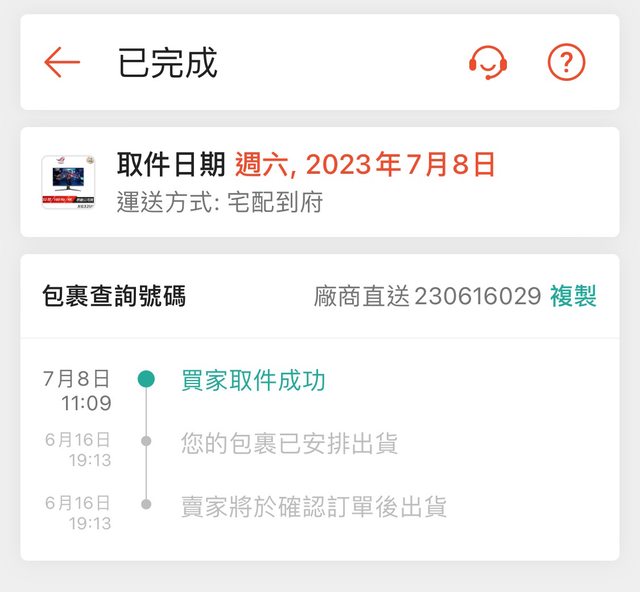Open the product thumbnail image
The image size is (640, 592).
[68, 181]
